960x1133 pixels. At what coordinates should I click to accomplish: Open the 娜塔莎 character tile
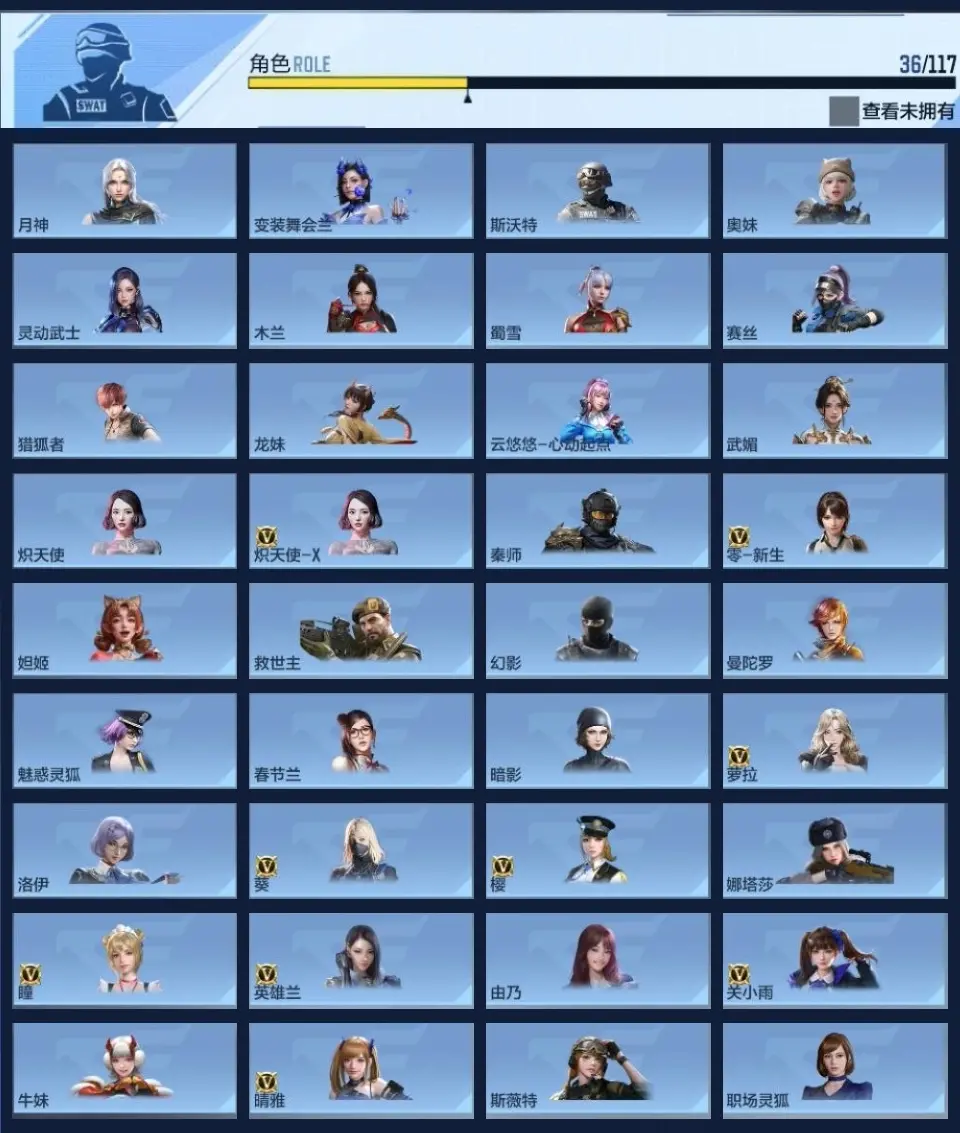[835, 851]
